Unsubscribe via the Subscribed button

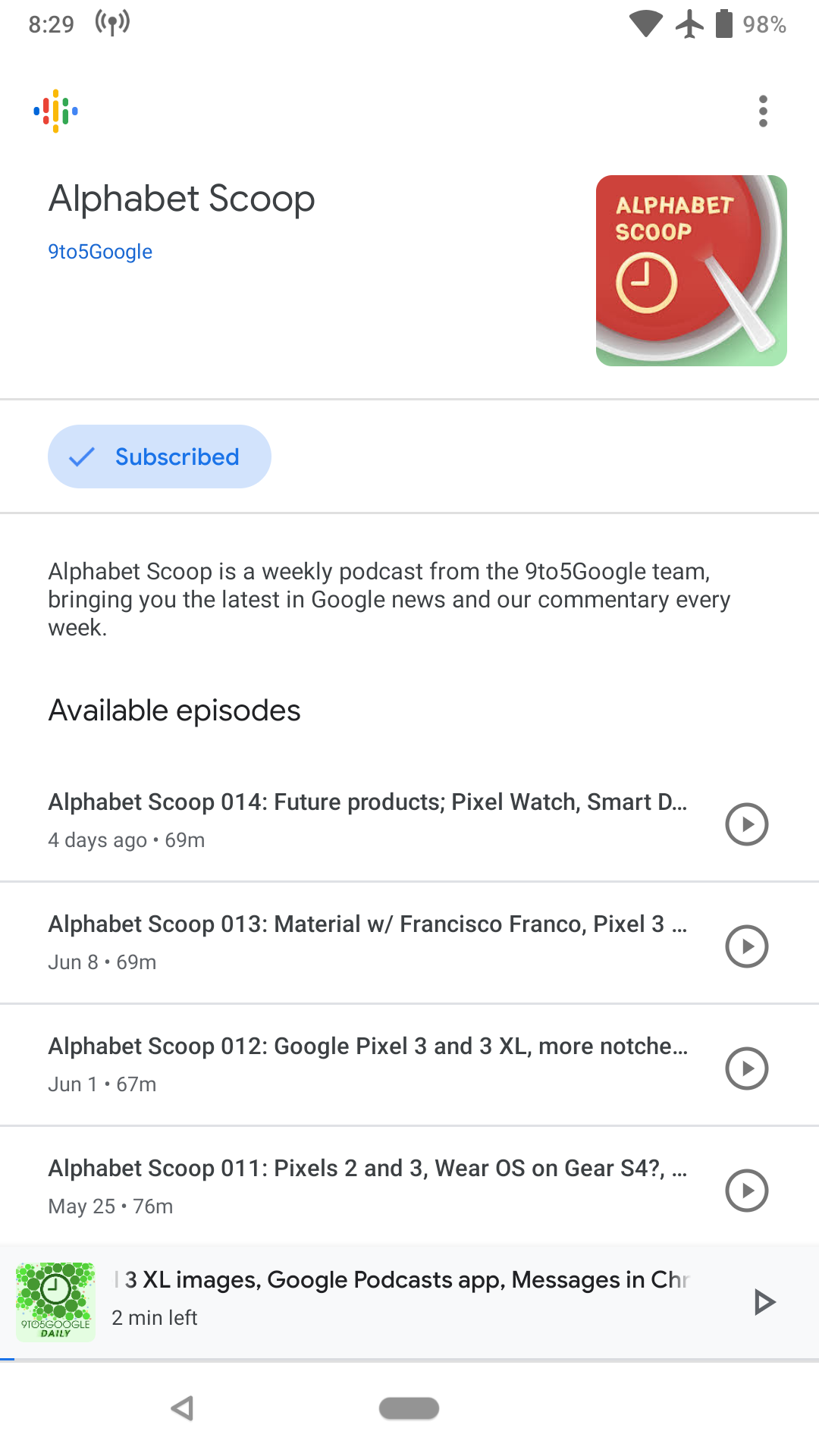pos(159,457)
